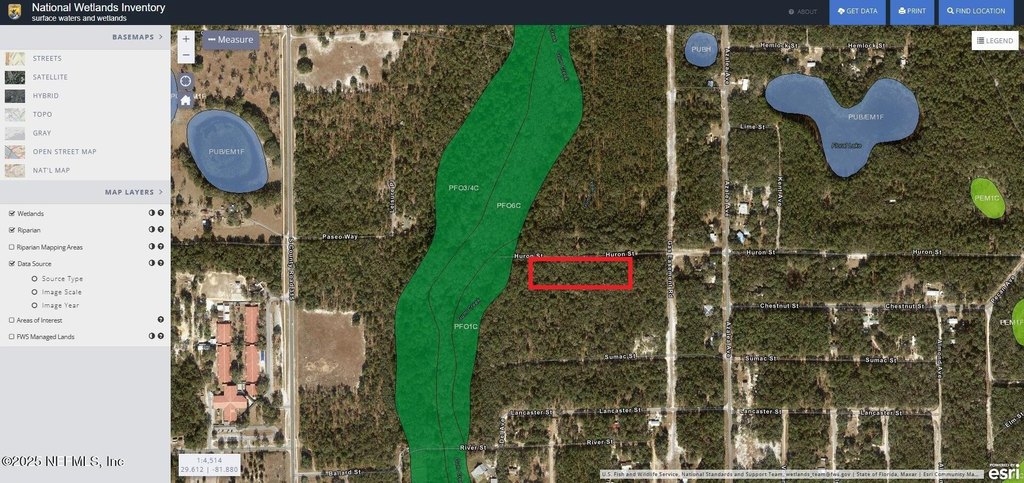
Task: Return map to home extent
Action: coord(186,99)
